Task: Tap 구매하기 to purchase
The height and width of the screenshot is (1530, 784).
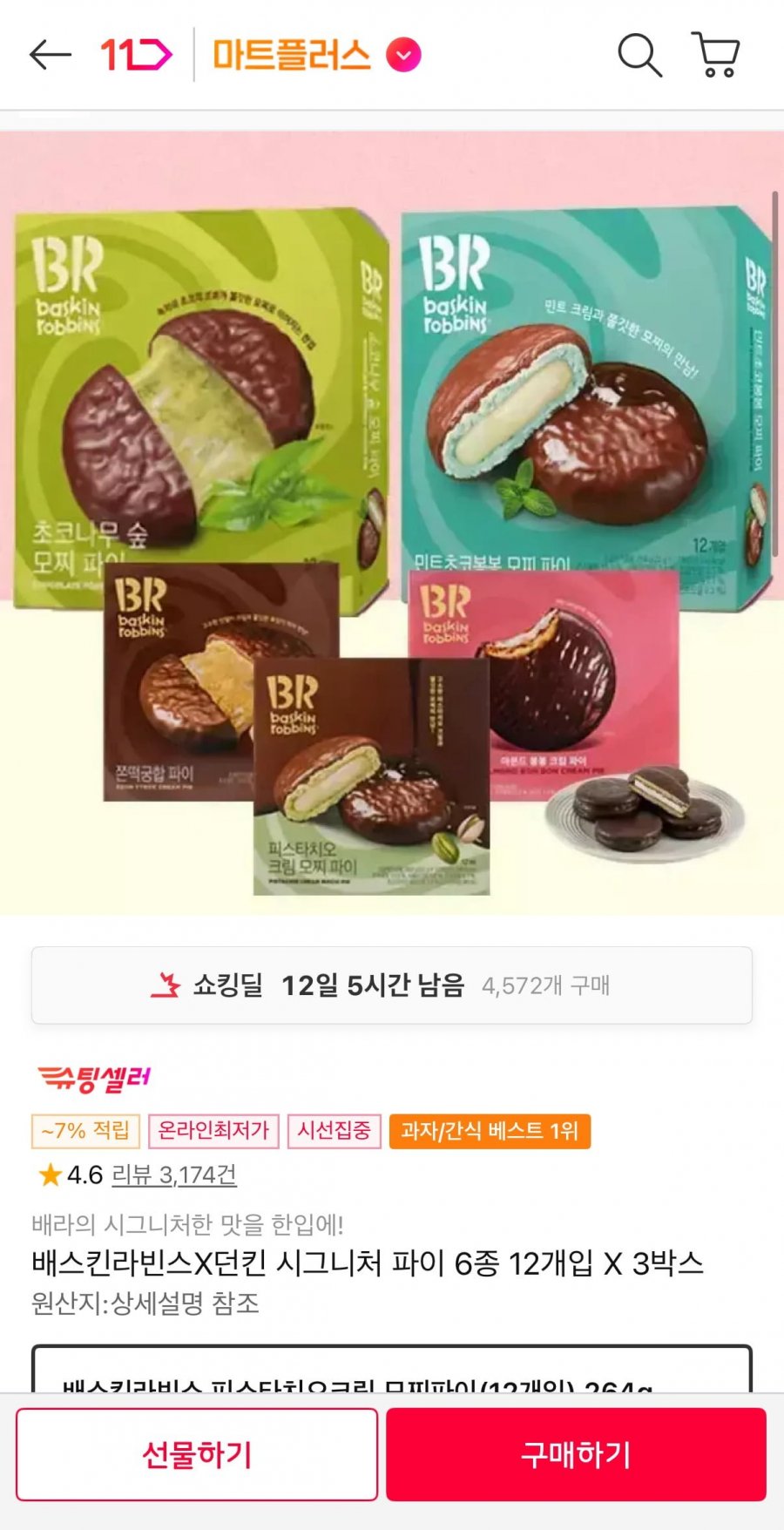Action: pyautogui.click(x=576, y=1454)
